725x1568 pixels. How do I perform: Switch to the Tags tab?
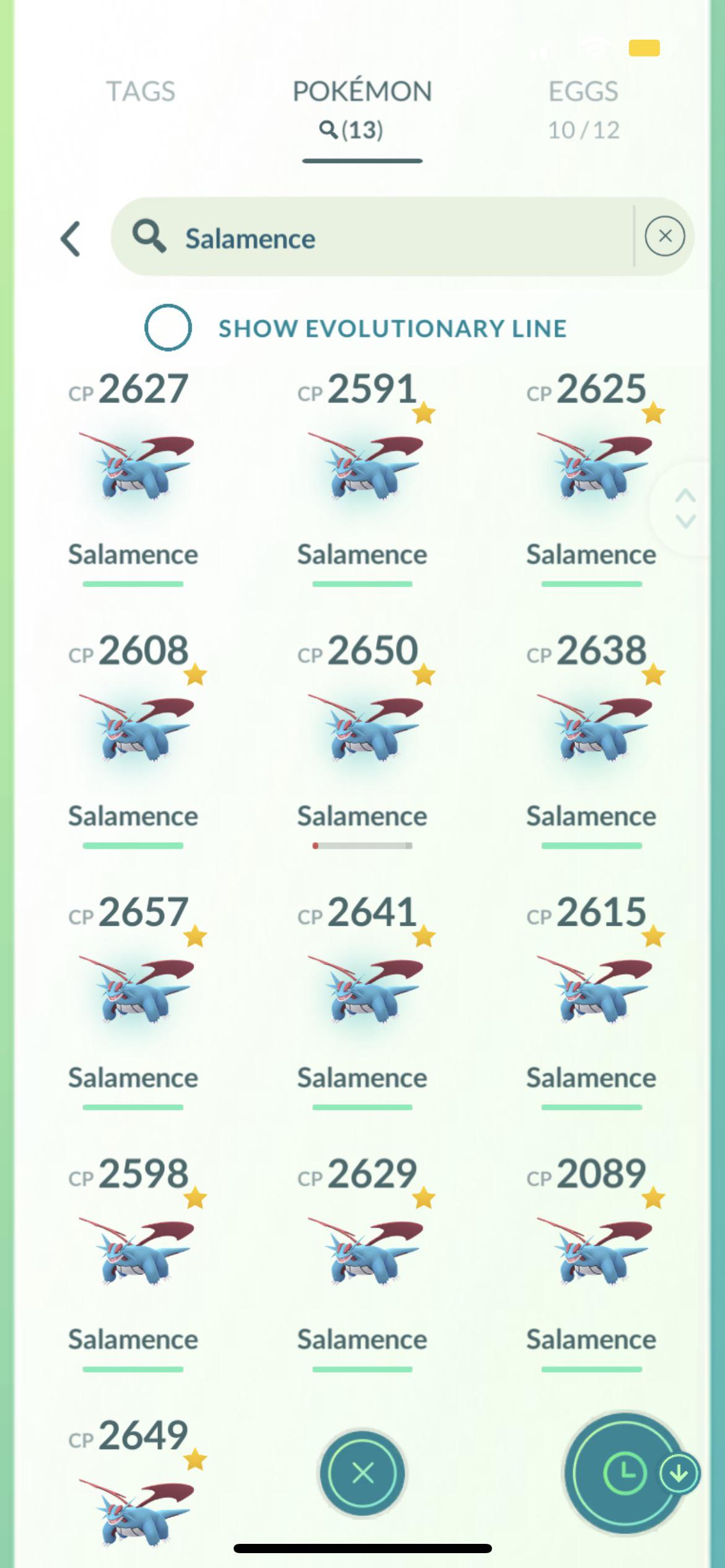coord(141,92)
